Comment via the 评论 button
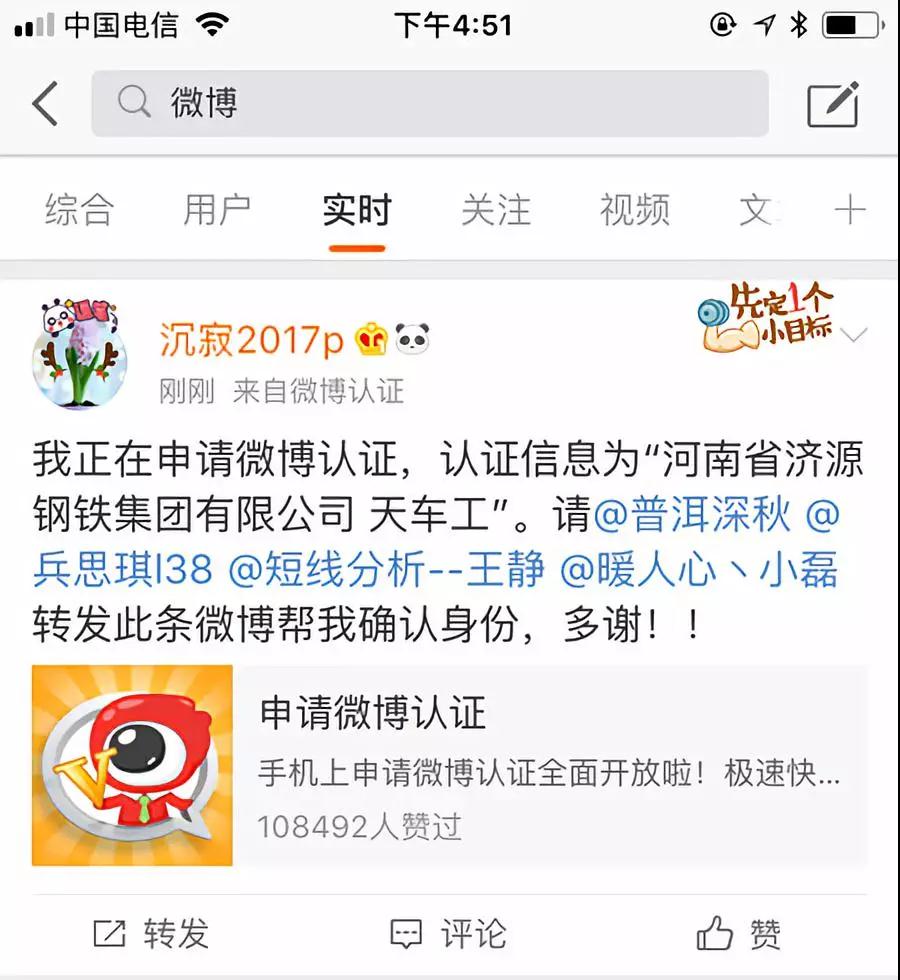The width and height of the screenshot is (900, 980). (x=448, y=934)
